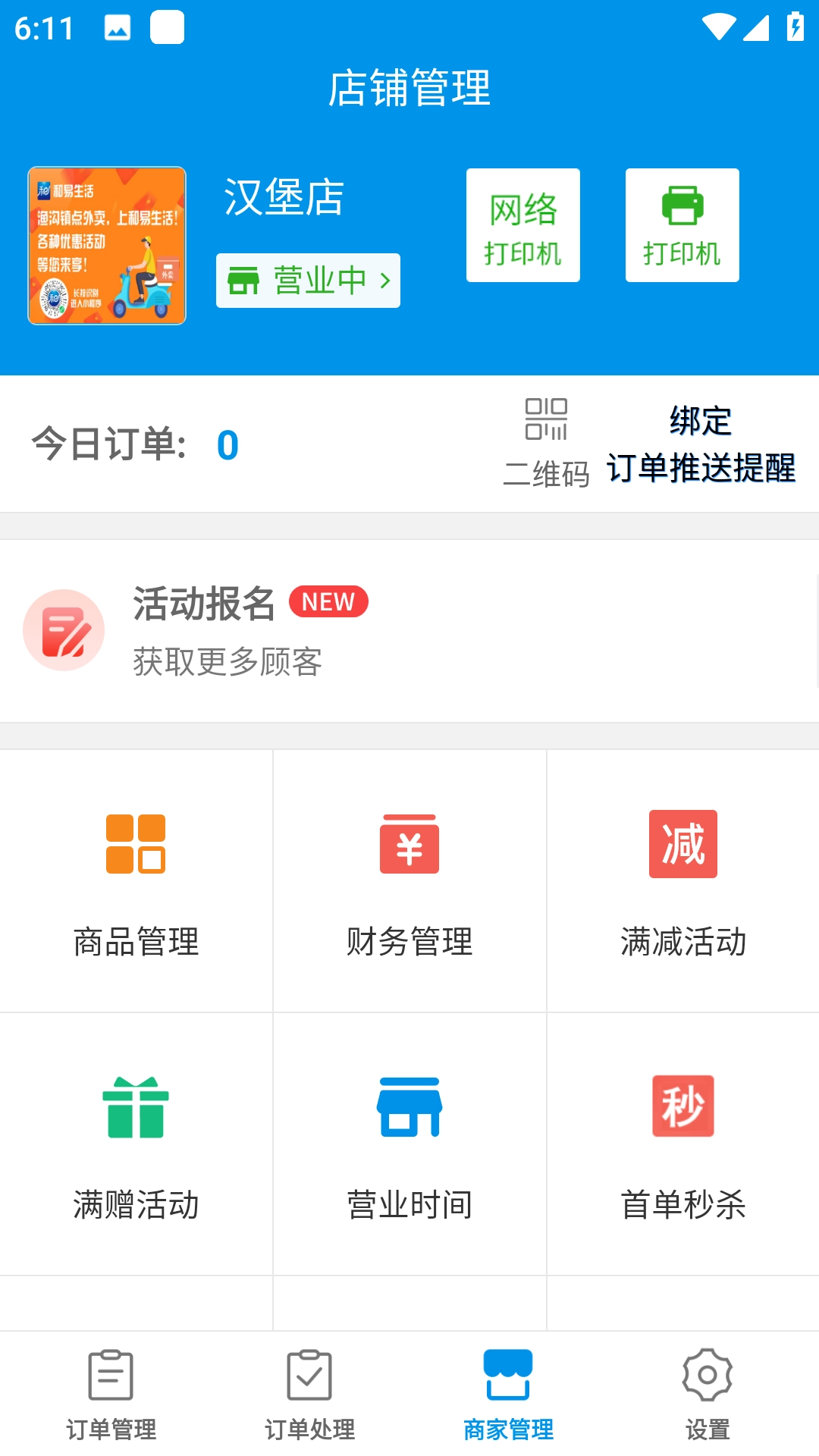Open 绑定订单推送提醒 settings
The width and height of the screenshot is (819, 1456).
pos(701,445)
